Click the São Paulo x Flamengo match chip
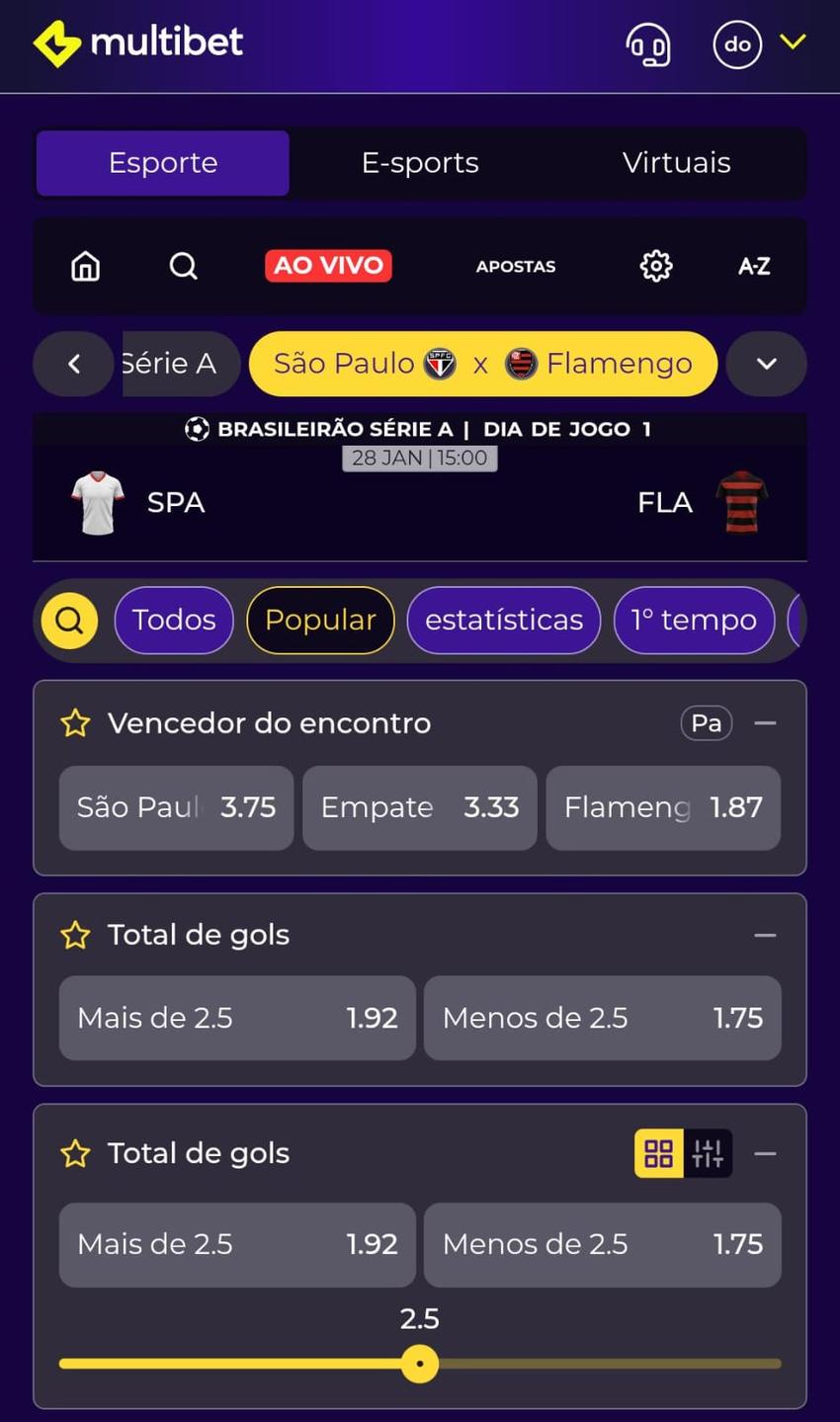 click(x=482, y=364)
